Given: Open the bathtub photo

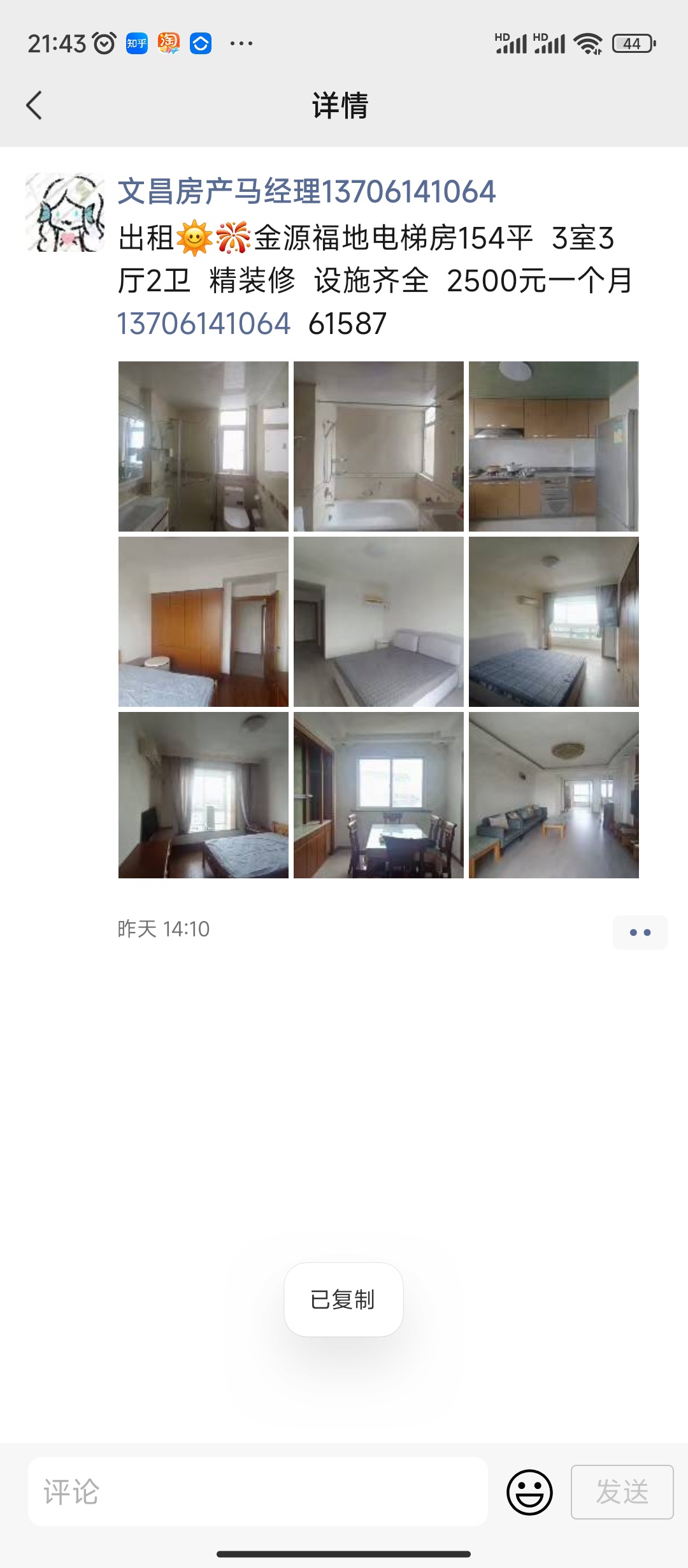Looking at the screenshot, I should (x=378, y=446).
